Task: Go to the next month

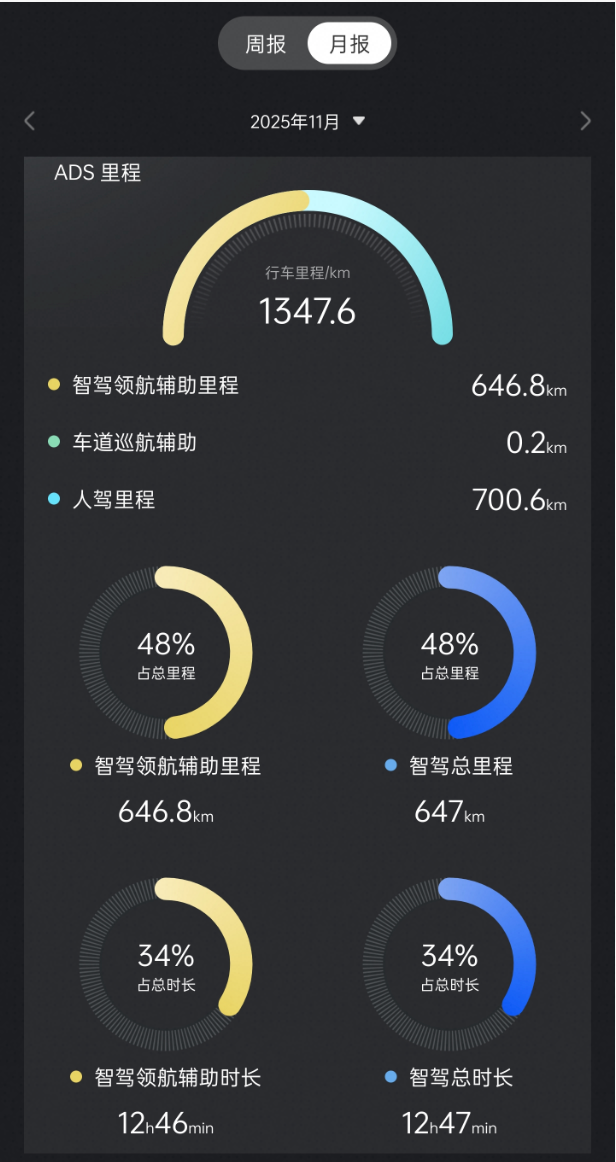Action: 585,121
